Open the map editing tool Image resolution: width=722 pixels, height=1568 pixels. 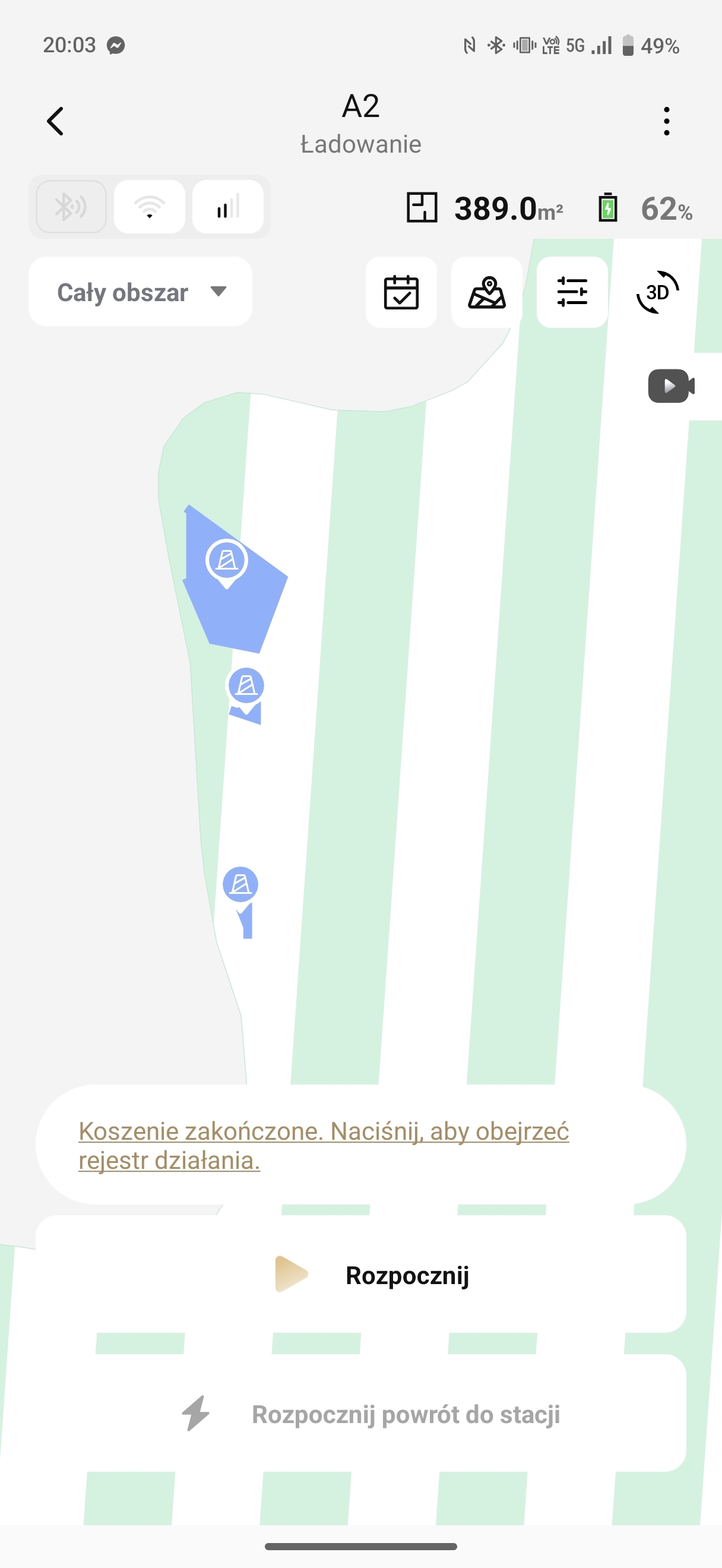(x=487, y=292)
